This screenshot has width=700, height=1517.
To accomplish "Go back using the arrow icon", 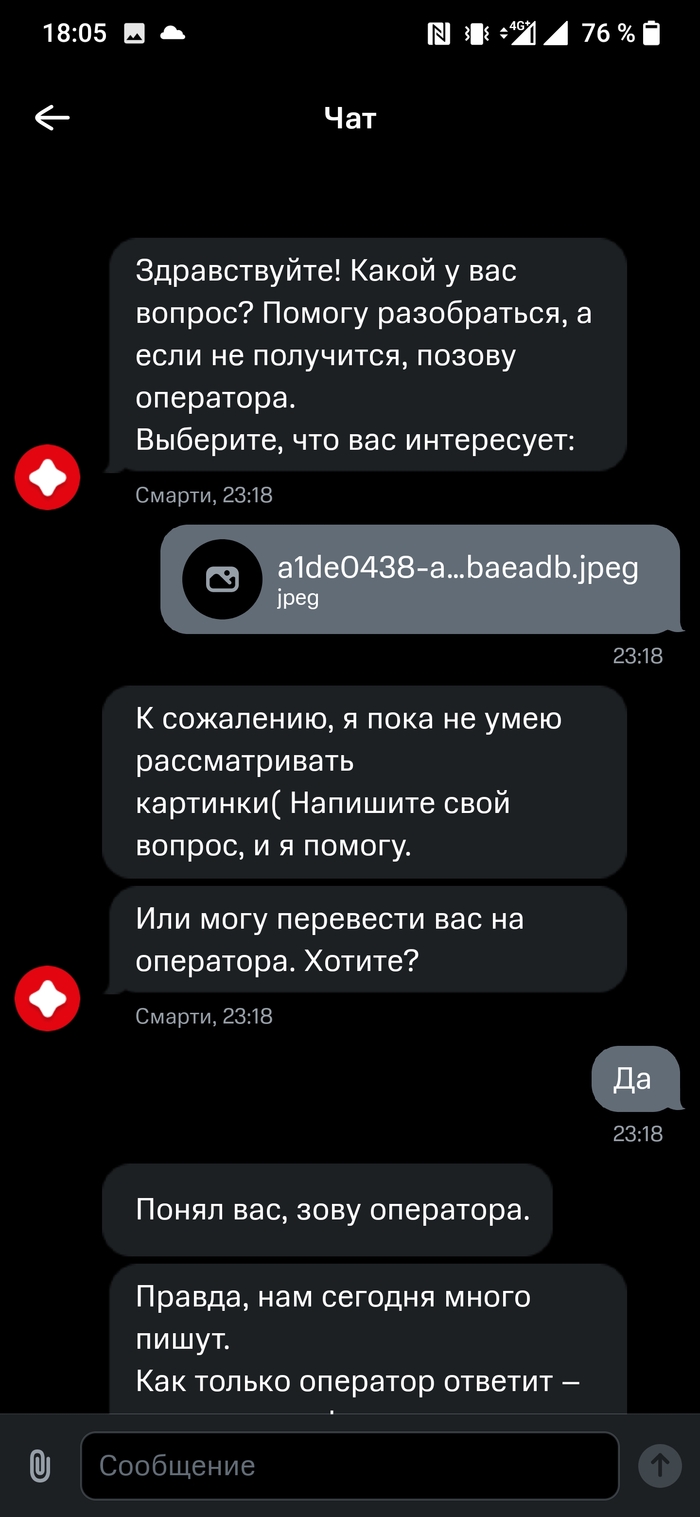I will [52, 118].
